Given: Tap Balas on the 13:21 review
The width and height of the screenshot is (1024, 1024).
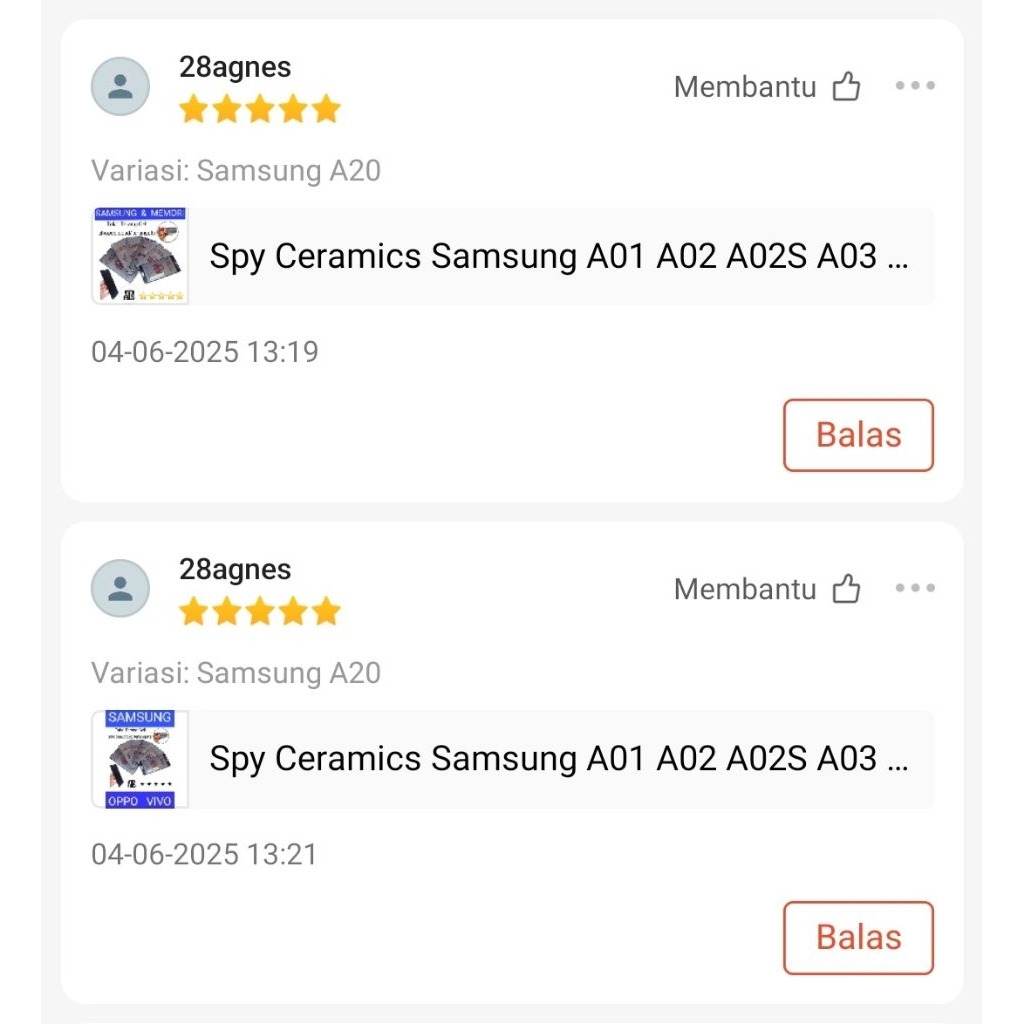Looking at the screenshot, I should [x=858, y=937].
